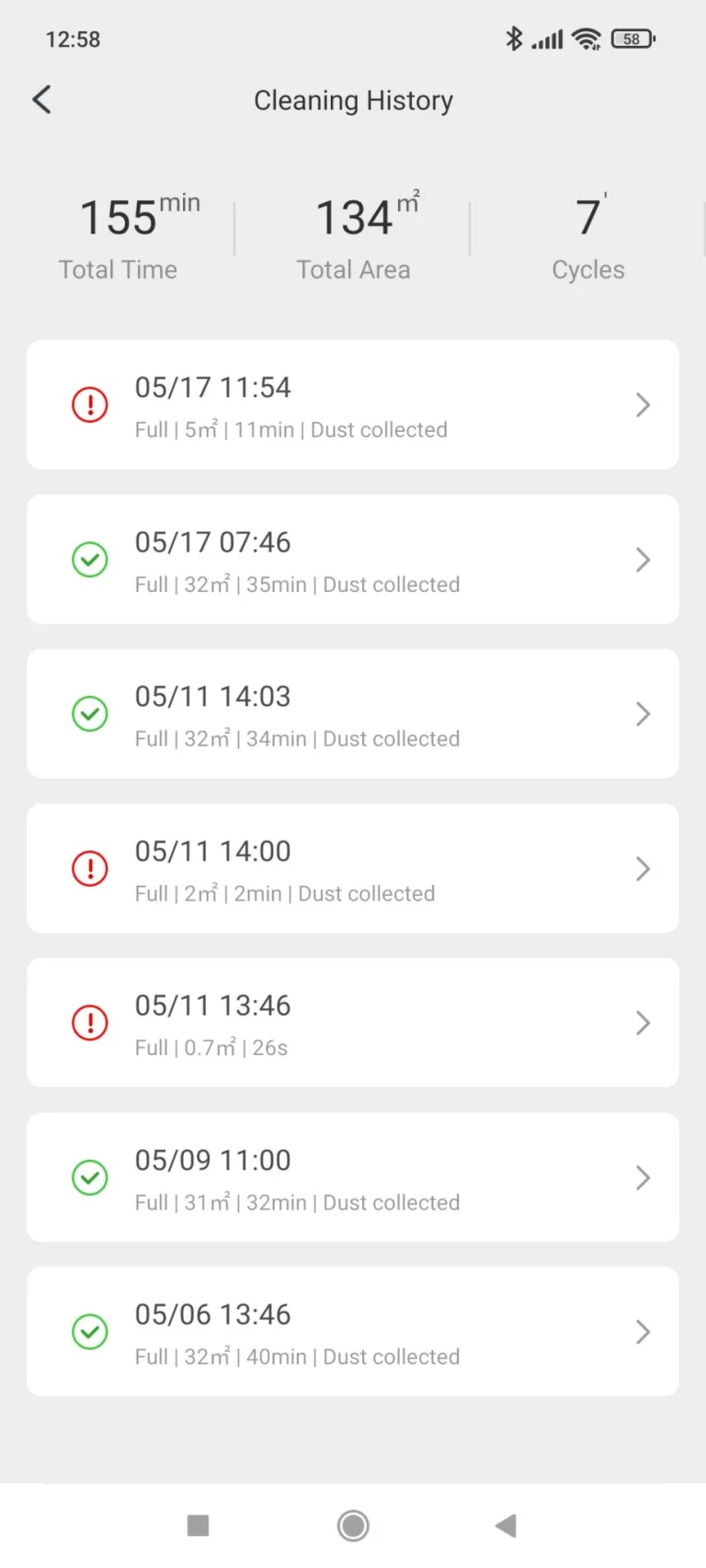Open the 05/17 07:46 cleaning record
The width and height of the screenshot is (706, 1568).
(353, 560)
